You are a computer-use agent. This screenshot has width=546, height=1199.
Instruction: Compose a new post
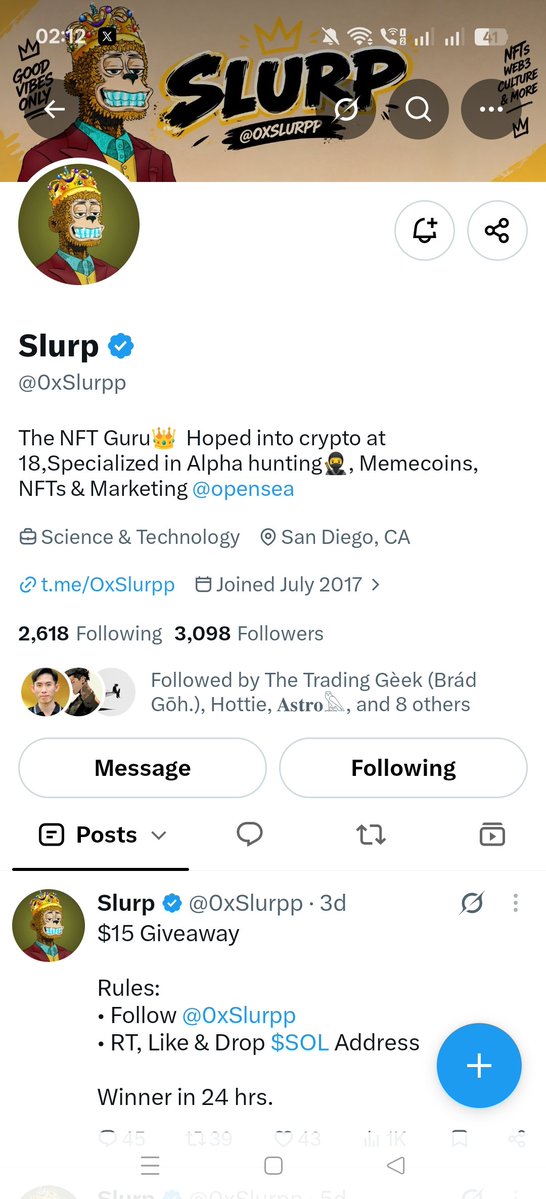click(479, 1065)
